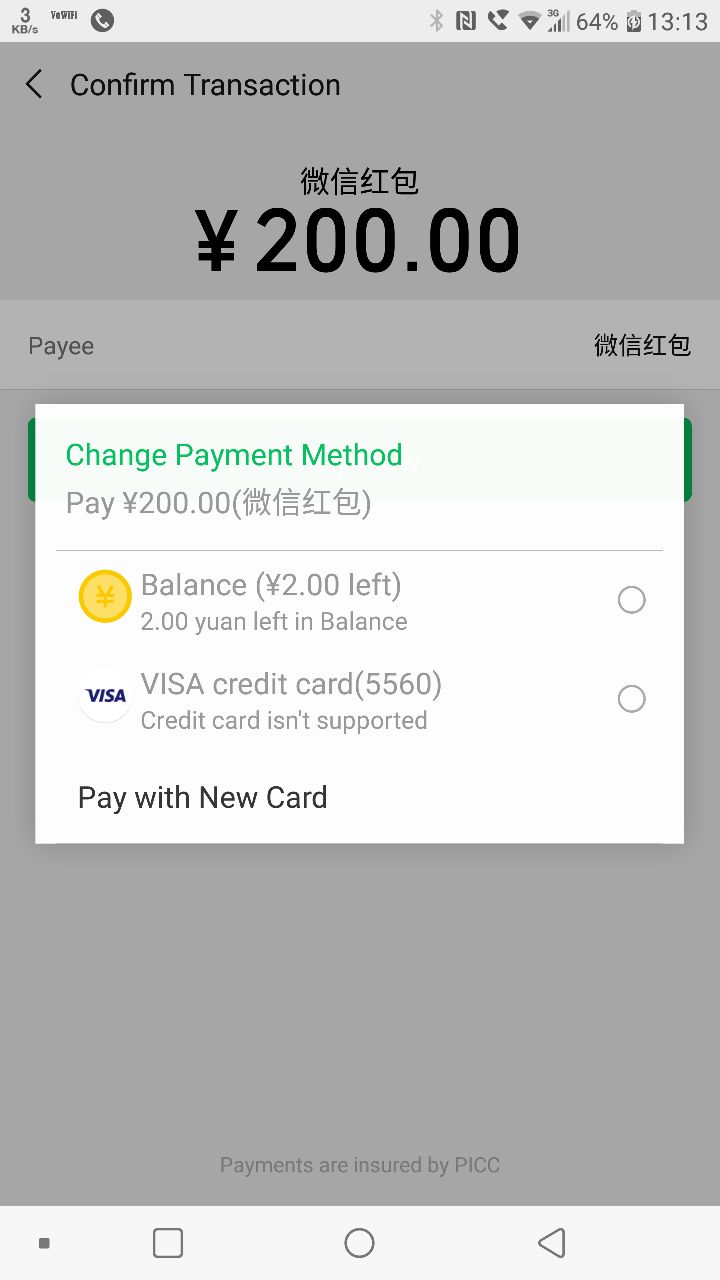This screenshot has width=720, height=1280.
Task: Go to the phone's home screen
Action: point(359,1243)
